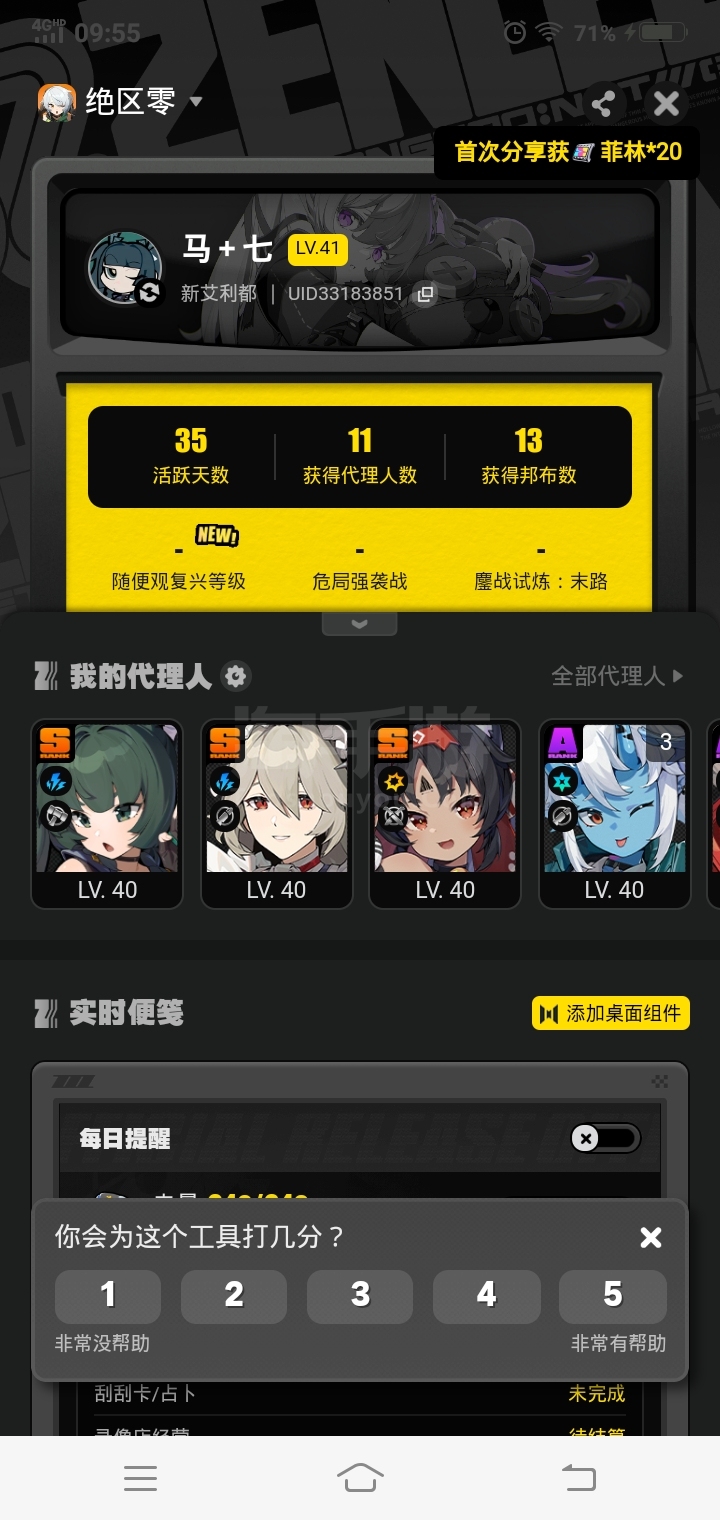Viewport: 720px width, 1520px height.
Task: Open 我的代理人 settings gear
Action: 236,676
